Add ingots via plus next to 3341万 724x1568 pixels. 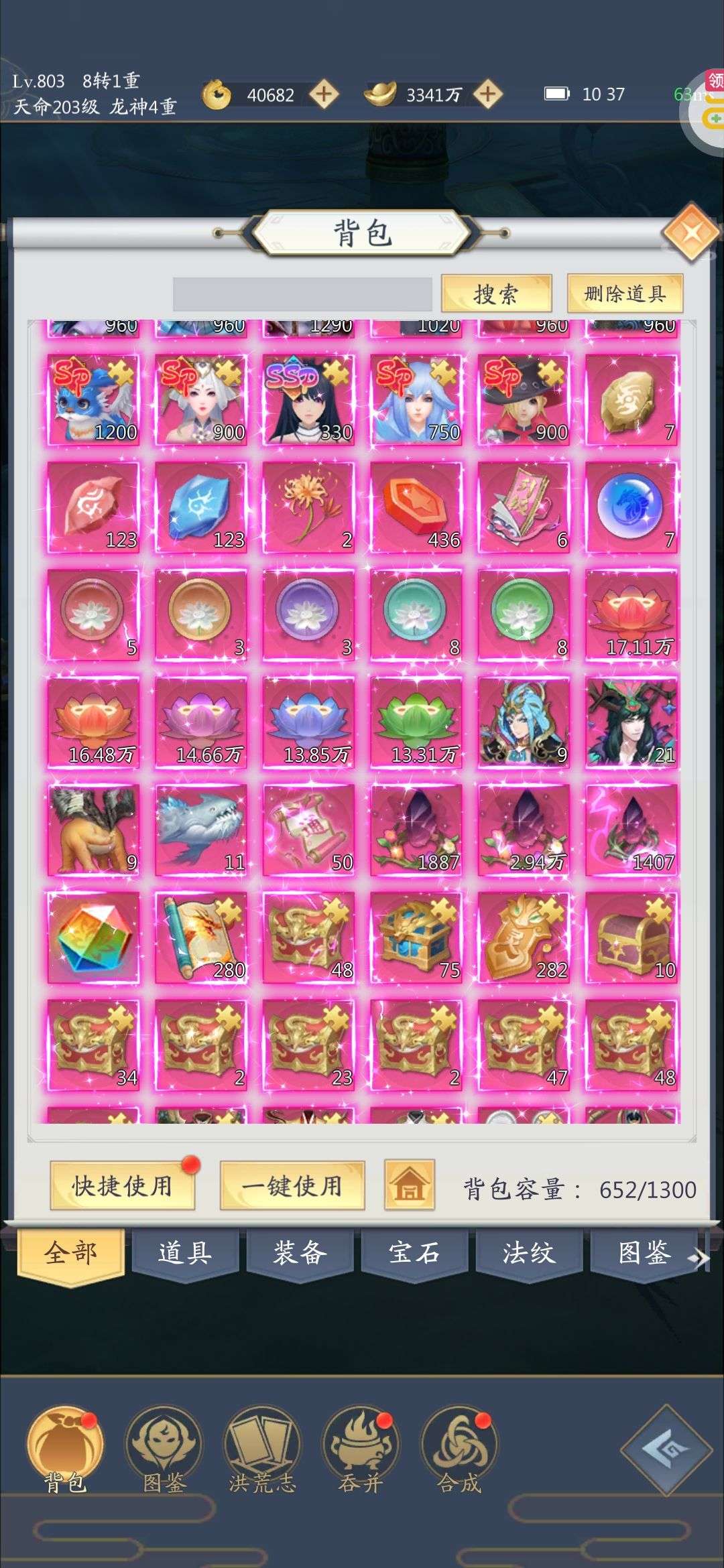pos(488,94)
